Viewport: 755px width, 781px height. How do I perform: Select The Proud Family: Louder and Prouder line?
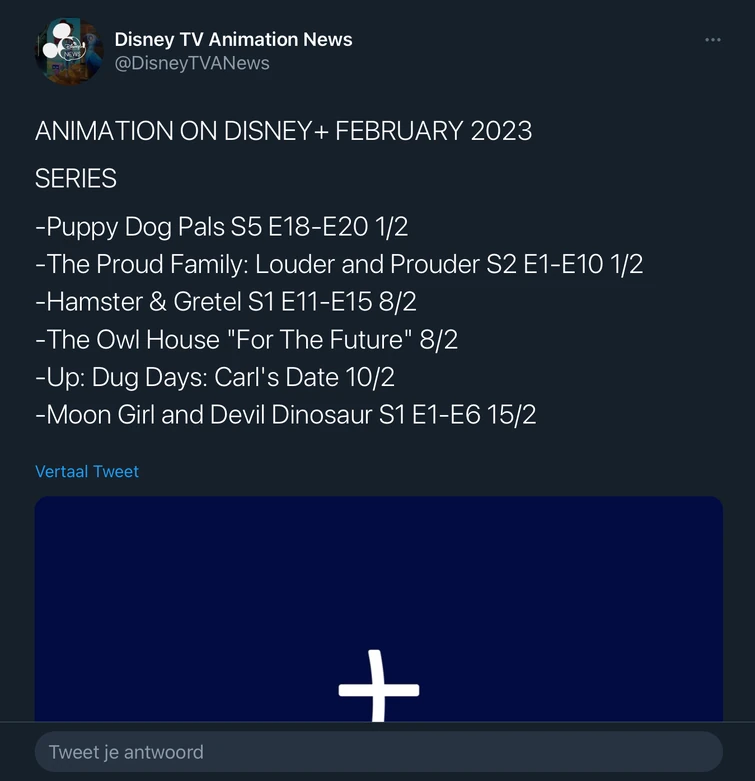tap(340, 265)
